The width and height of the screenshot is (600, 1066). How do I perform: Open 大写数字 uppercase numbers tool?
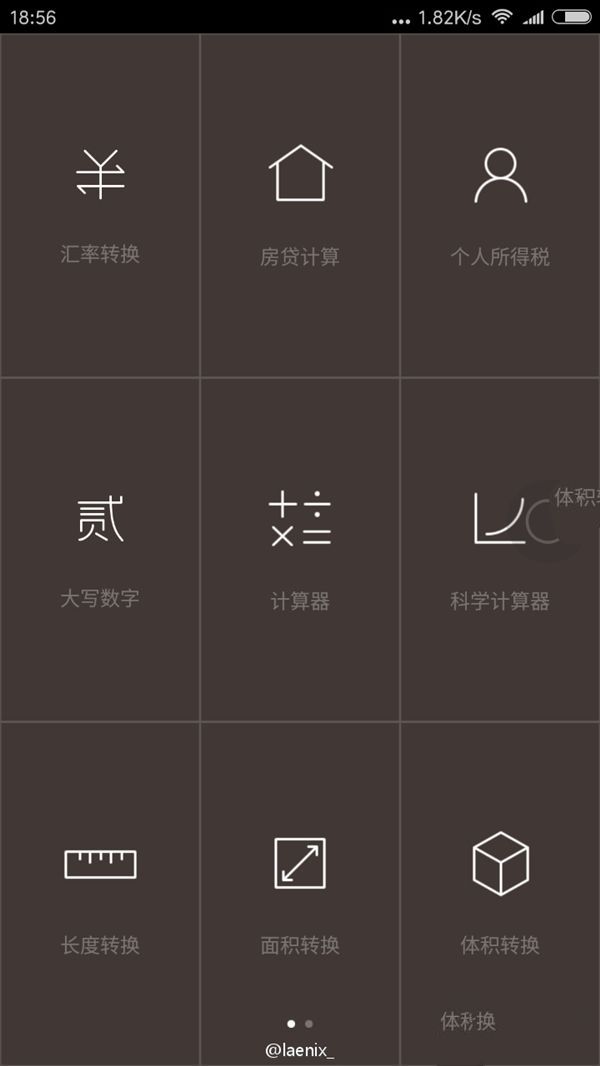coord(100,550)
